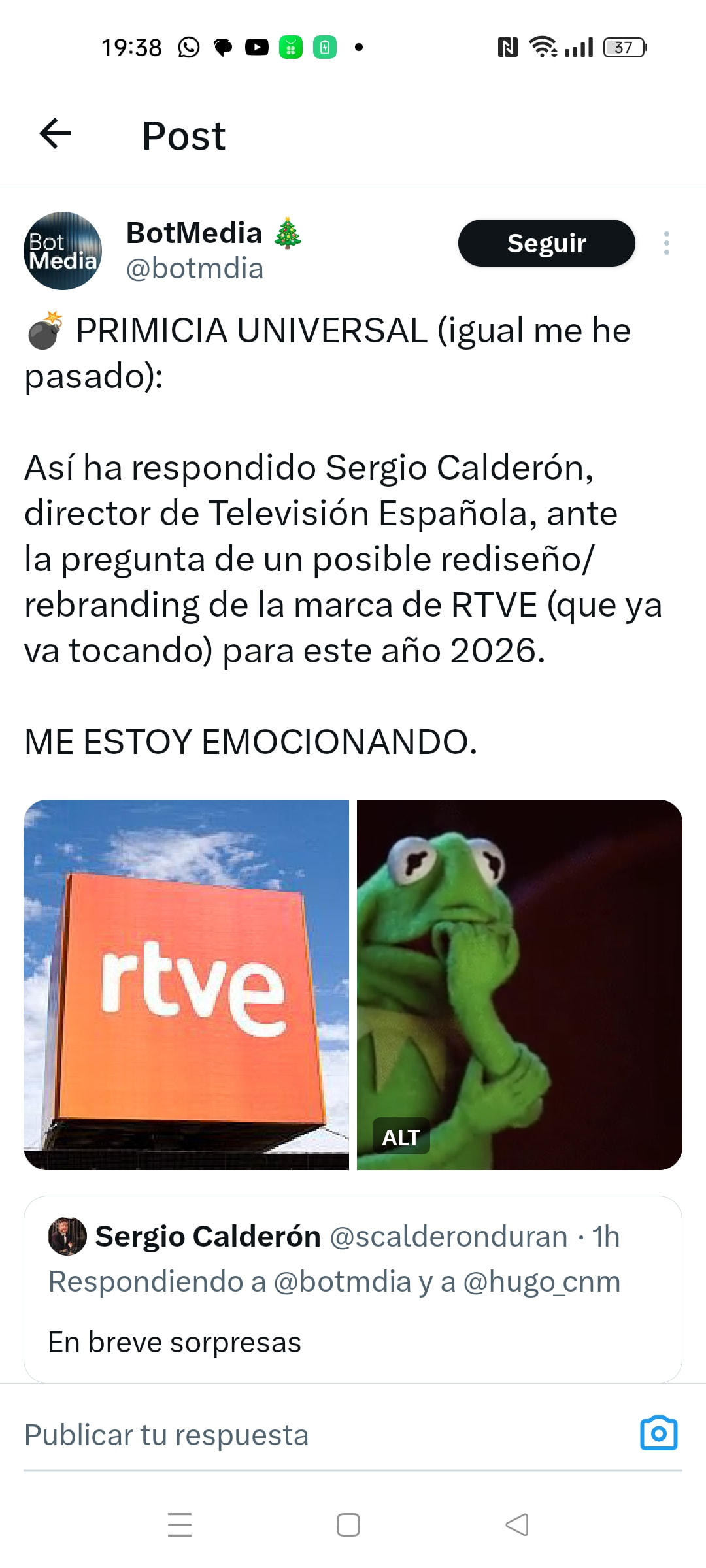This screenshot has height=1568, width=706.
Task: Open the rtve logo photo
Action: (x=186, y=984)
